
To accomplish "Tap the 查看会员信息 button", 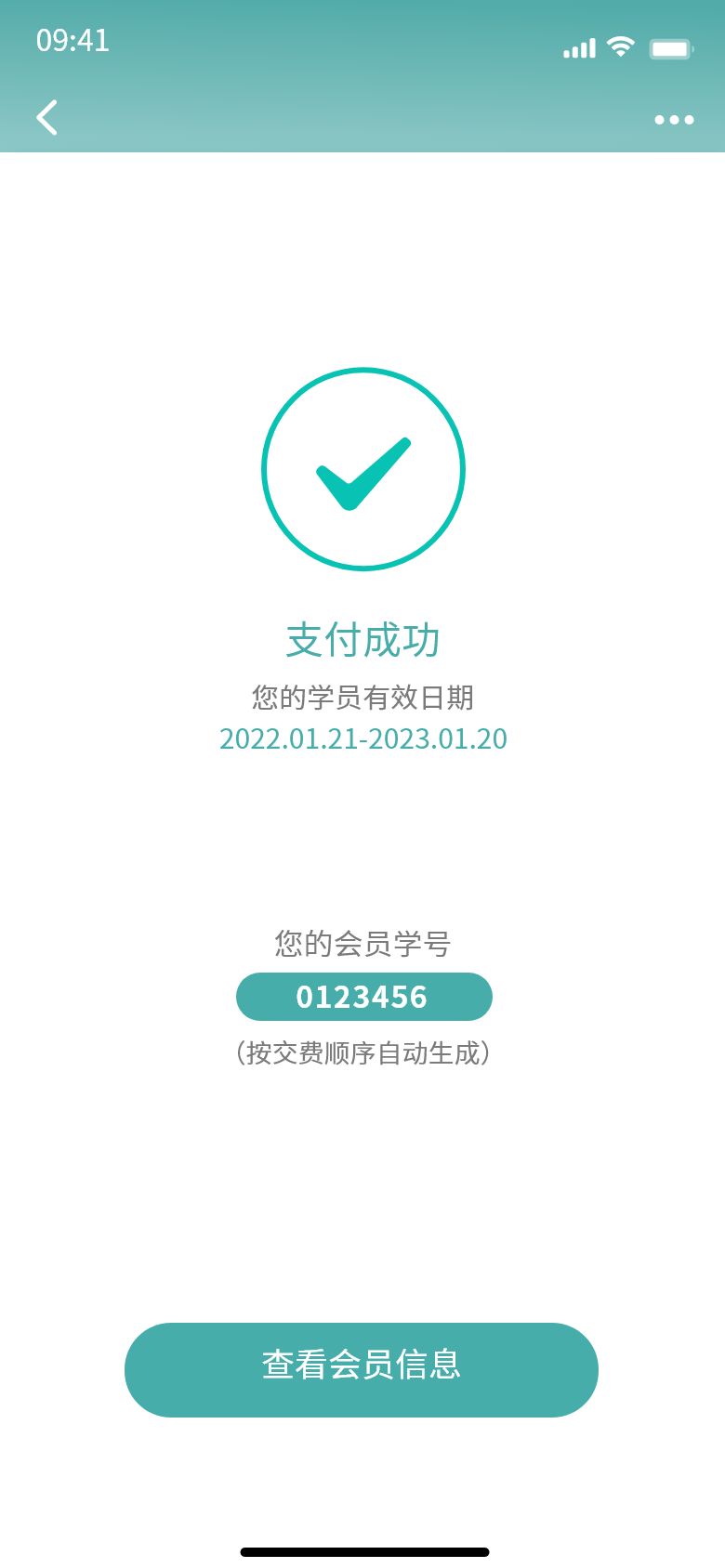I will point(362,1370).
